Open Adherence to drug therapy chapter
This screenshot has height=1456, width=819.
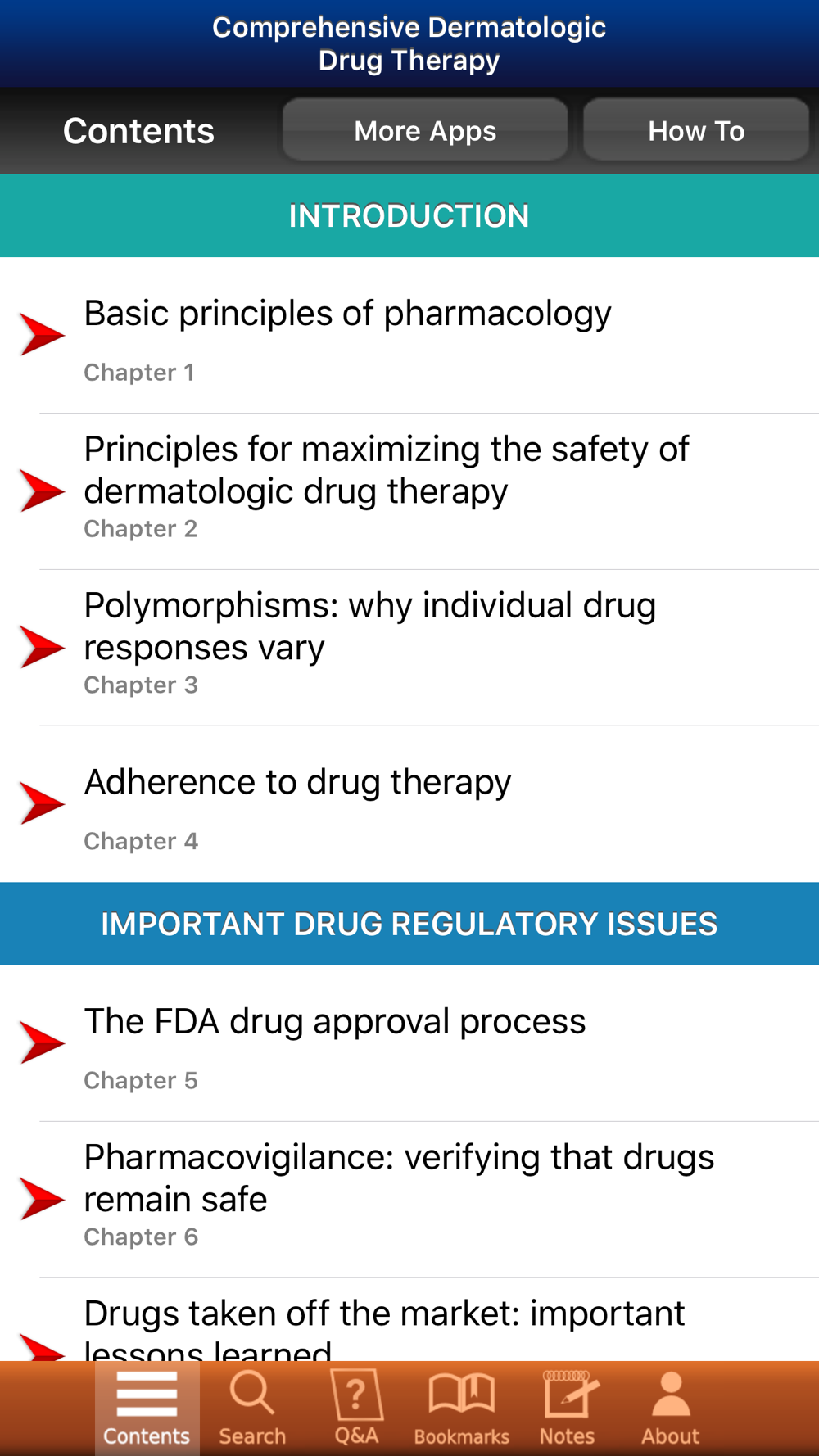[409, 804]
